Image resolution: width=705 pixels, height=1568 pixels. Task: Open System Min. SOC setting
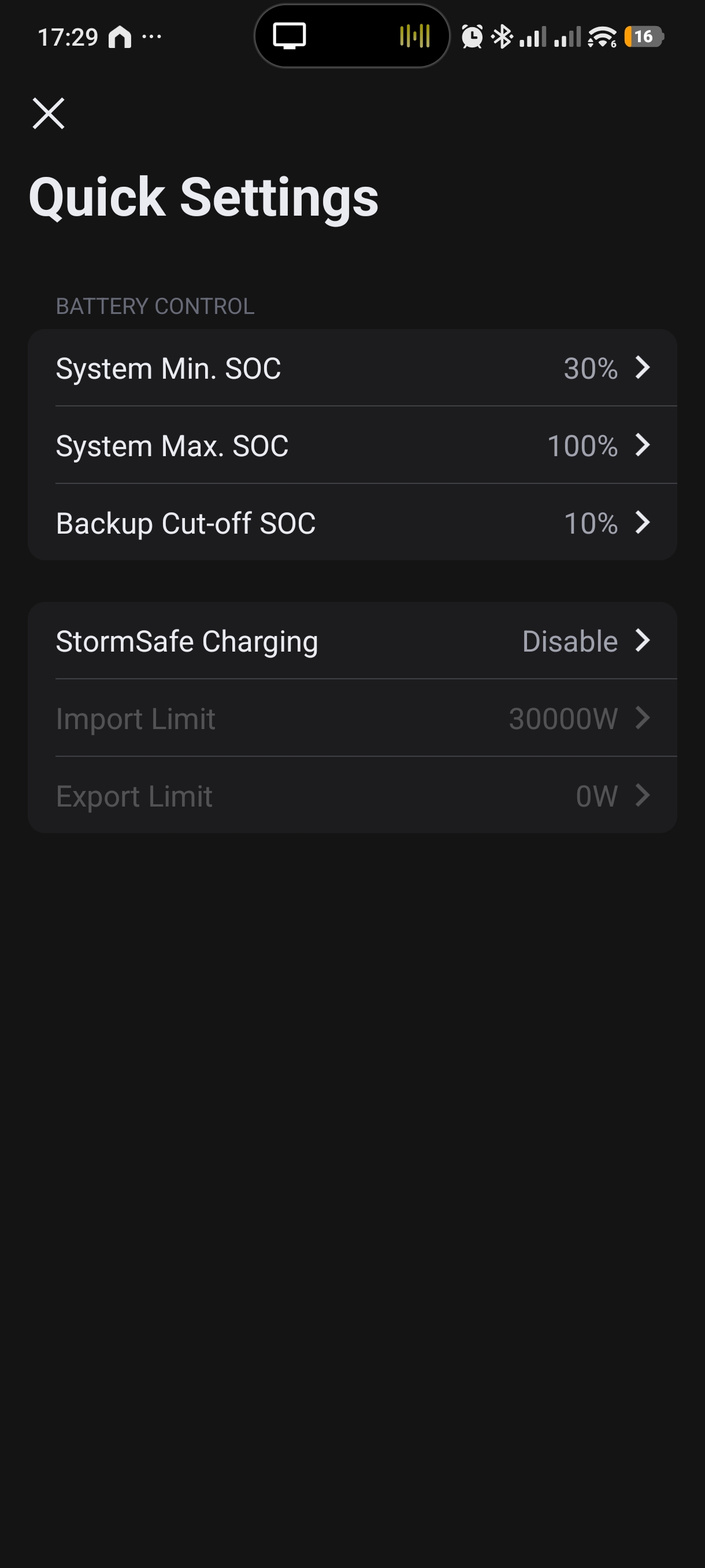click(352, 368)
